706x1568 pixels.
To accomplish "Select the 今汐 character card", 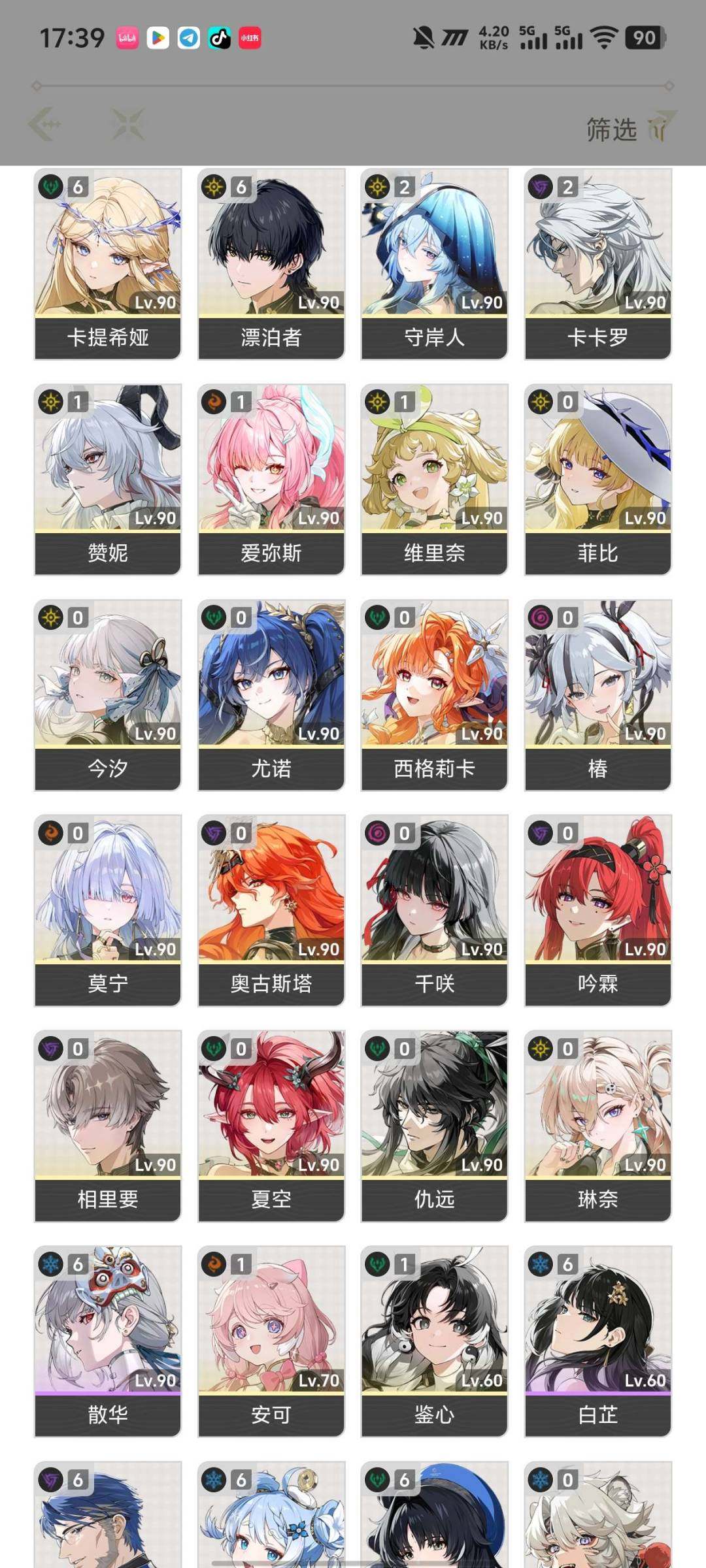I will click(x=108, y=695).
